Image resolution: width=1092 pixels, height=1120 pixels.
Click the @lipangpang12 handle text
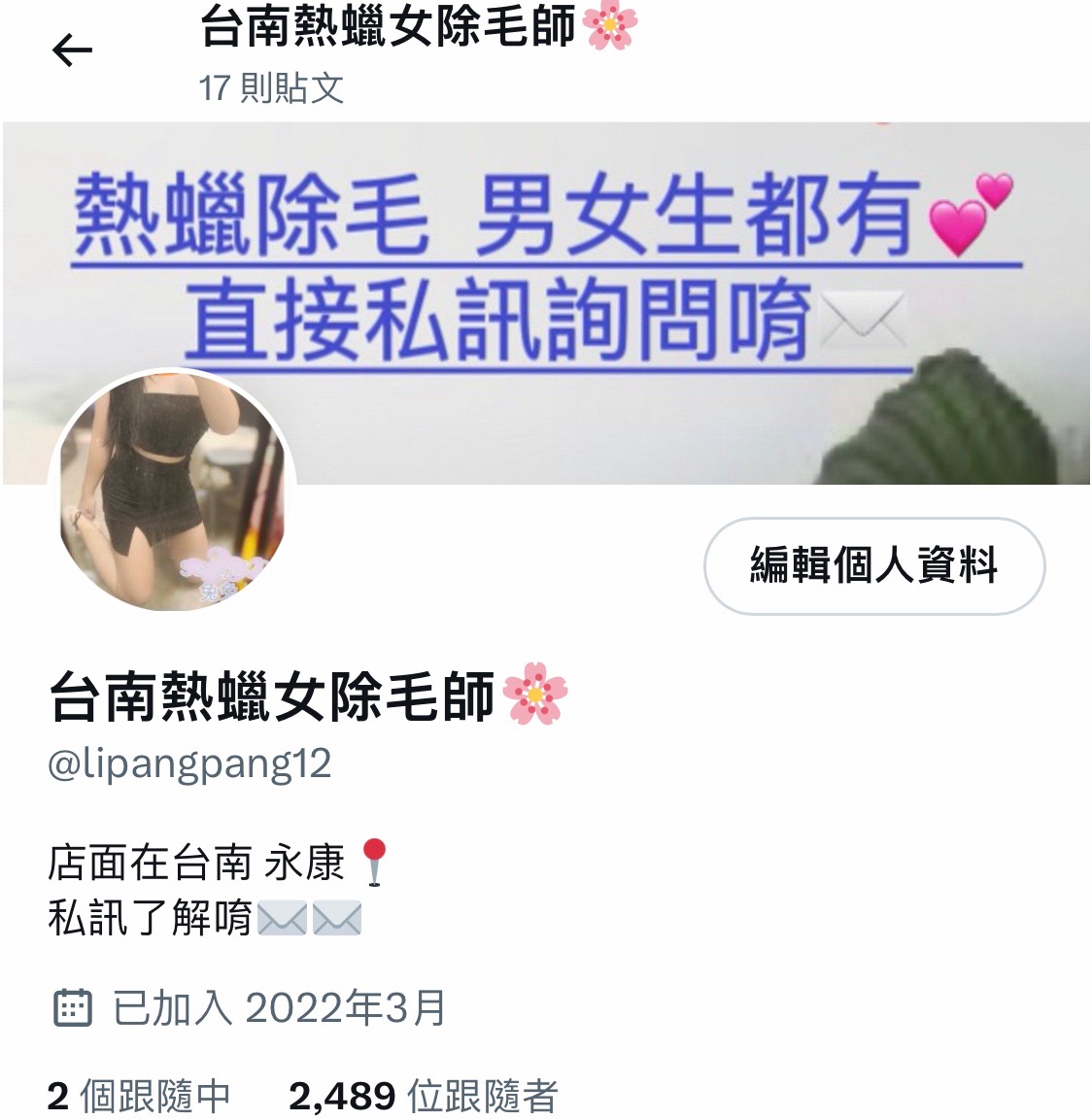coord(188,763)
